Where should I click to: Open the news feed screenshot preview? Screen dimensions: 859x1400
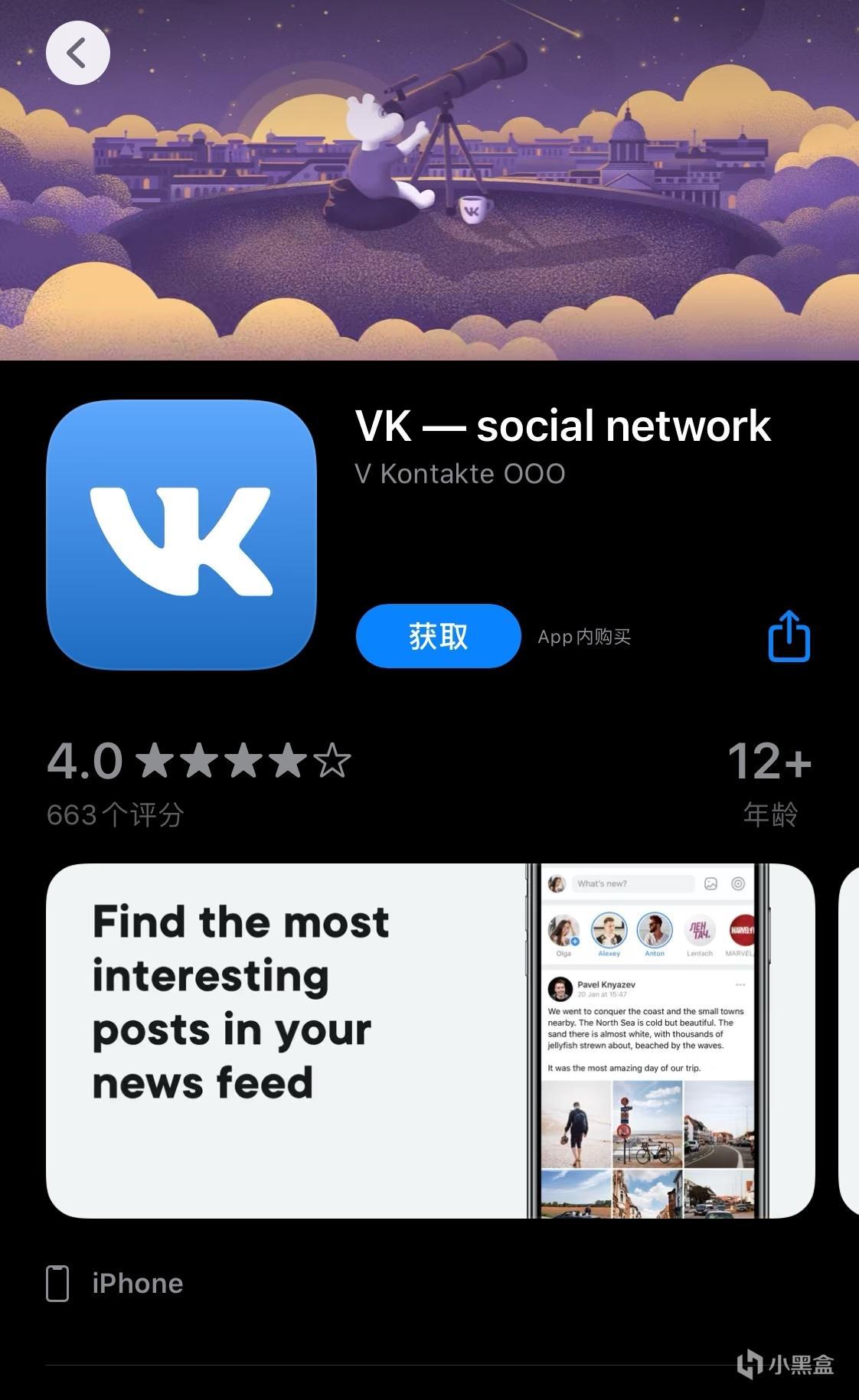point(430,1040)
